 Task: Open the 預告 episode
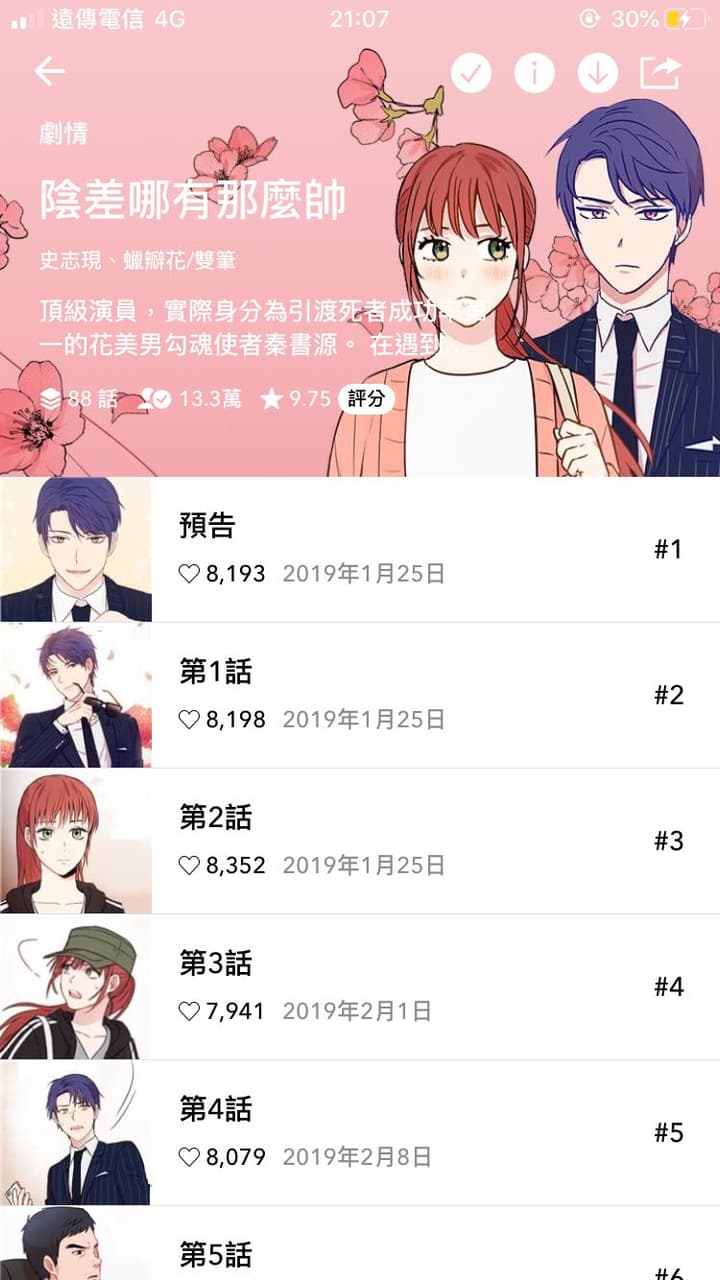click(360, 549)
